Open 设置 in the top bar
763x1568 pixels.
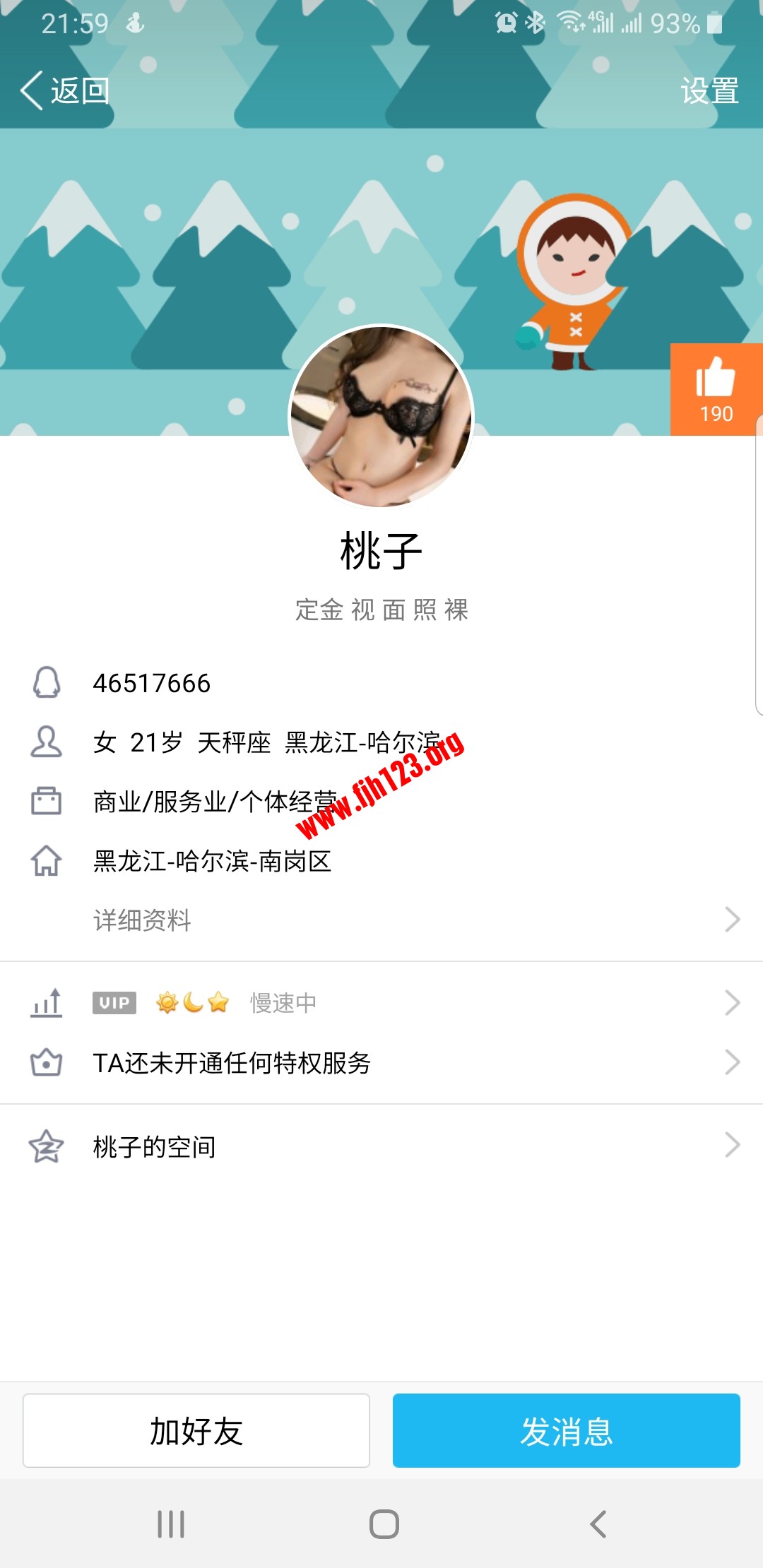click(x=709, y=91)
